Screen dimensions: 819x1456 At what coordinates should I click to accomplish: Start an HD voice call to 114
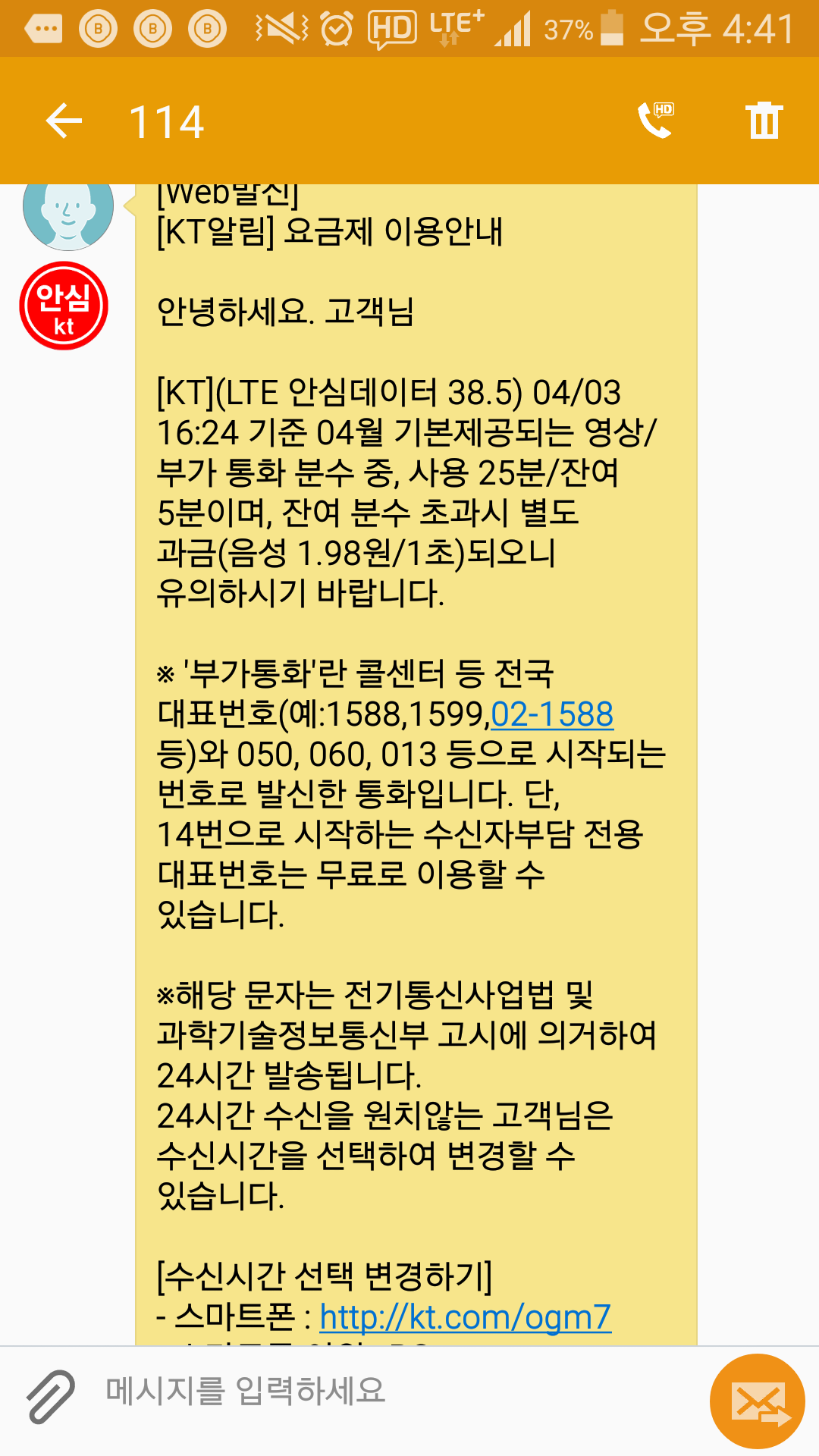click(x=656, y=121)
